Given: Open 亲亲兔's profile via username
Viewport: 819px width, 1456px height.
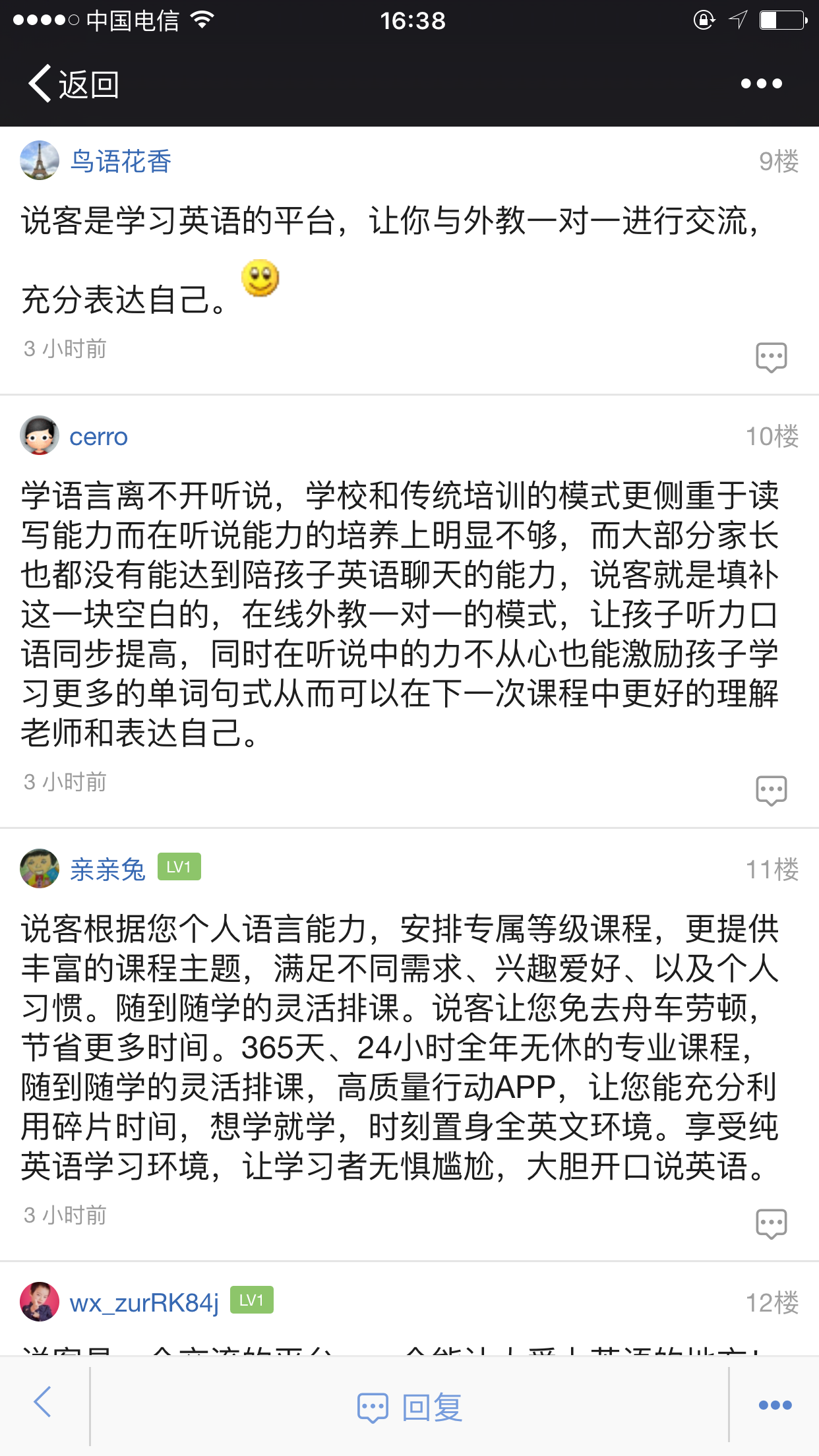Looking at the screenshot, I should pos(107,869).
